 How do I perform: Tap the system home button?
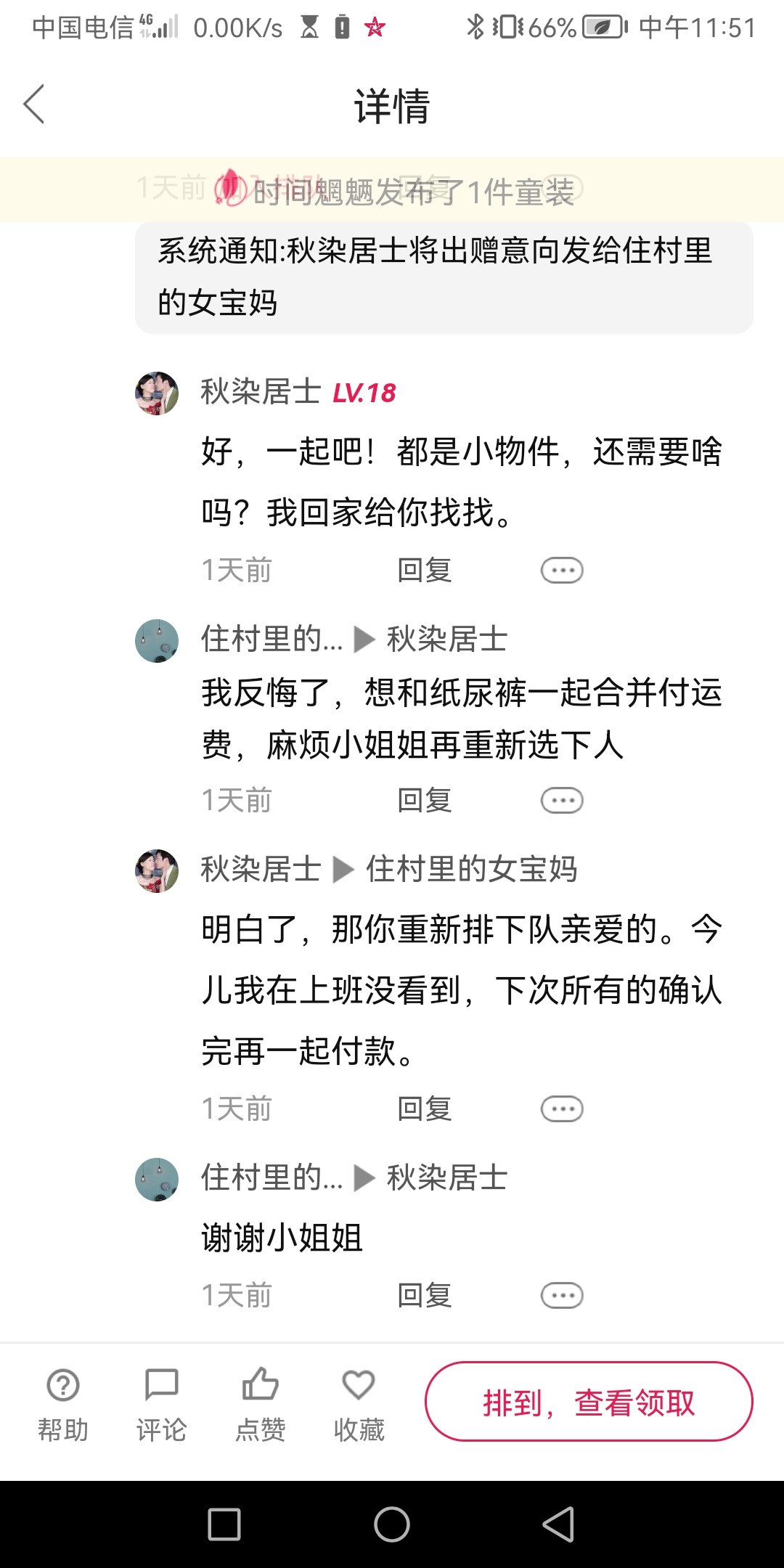pos(392,1524)
